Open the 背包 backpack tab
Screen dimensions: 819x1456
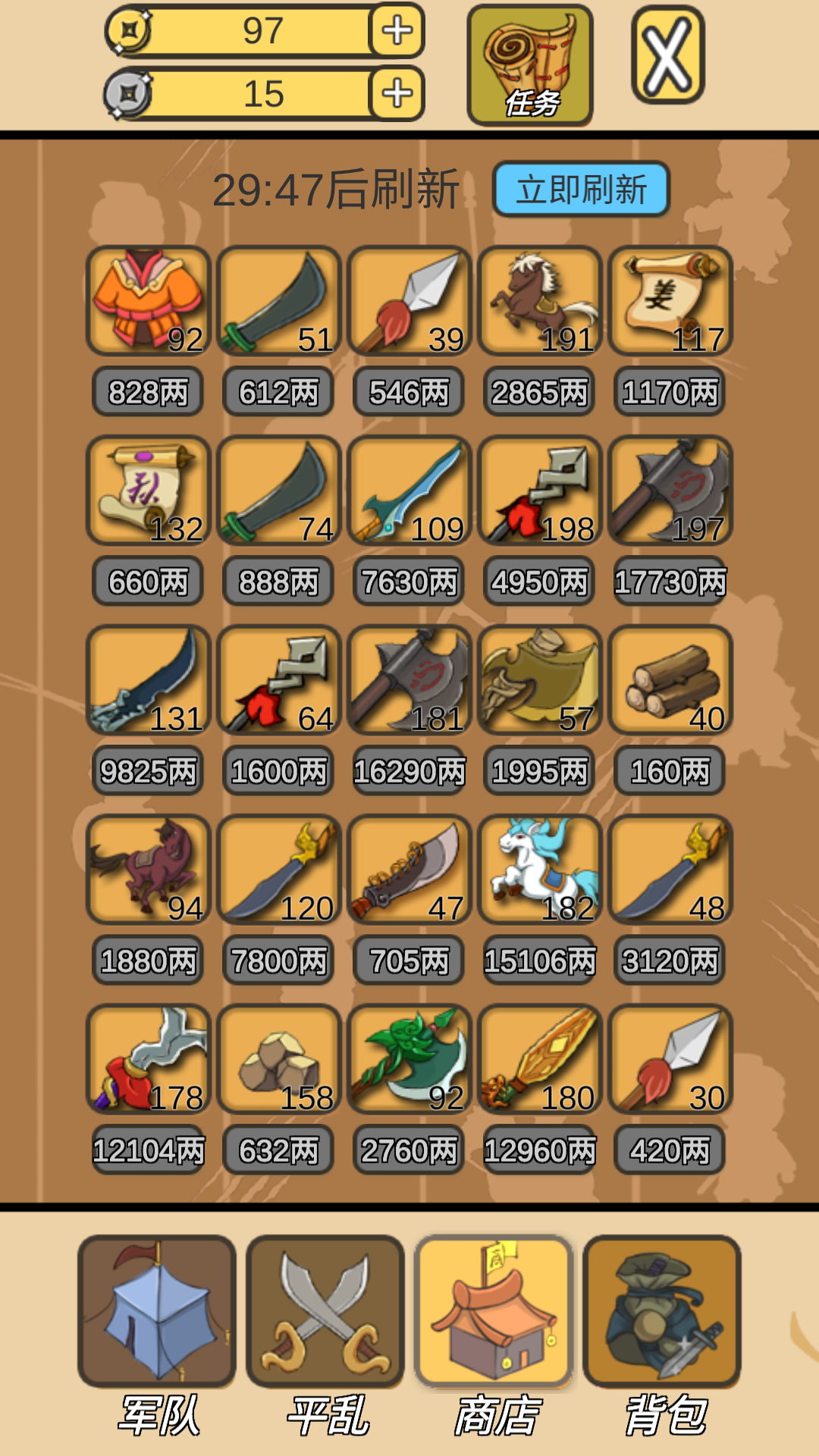[662, 1312]
